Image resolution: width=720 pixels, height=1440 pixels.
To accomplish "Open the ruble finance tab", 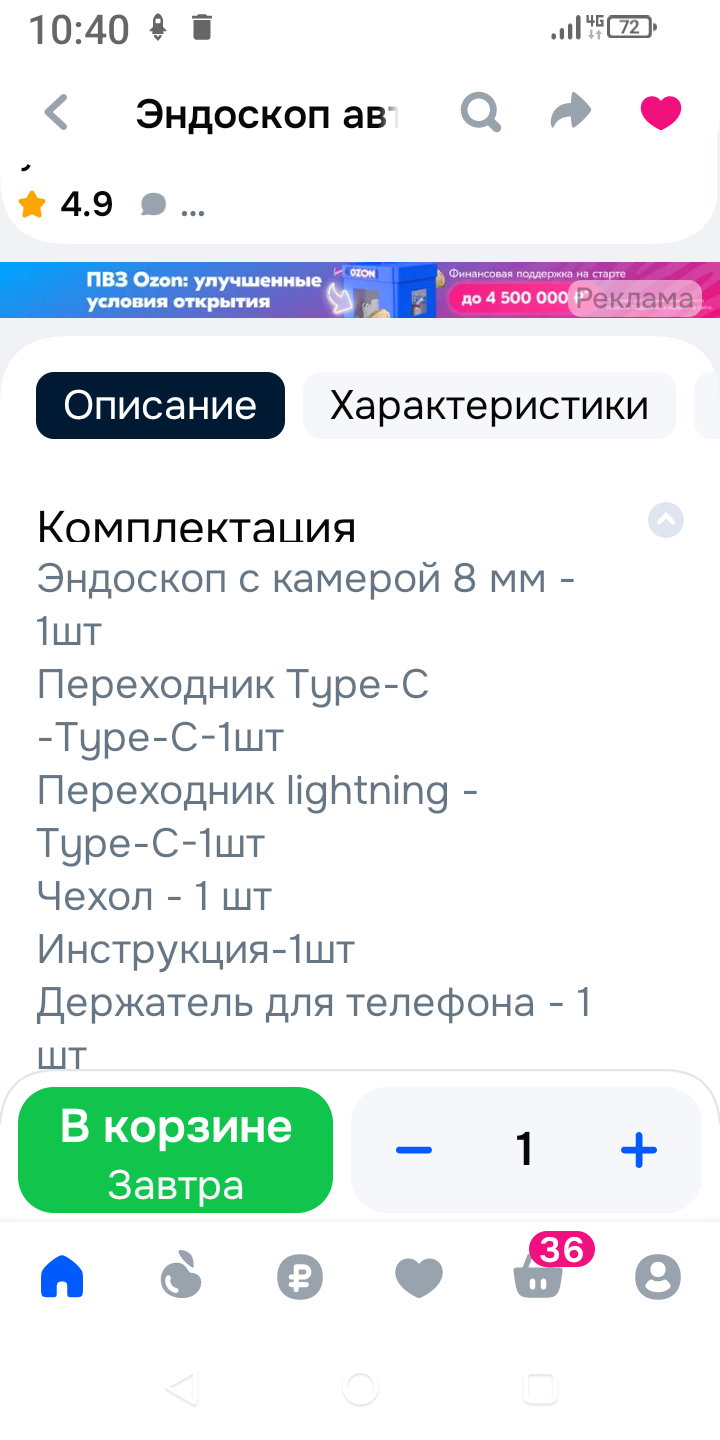I will coord(300,1277).
